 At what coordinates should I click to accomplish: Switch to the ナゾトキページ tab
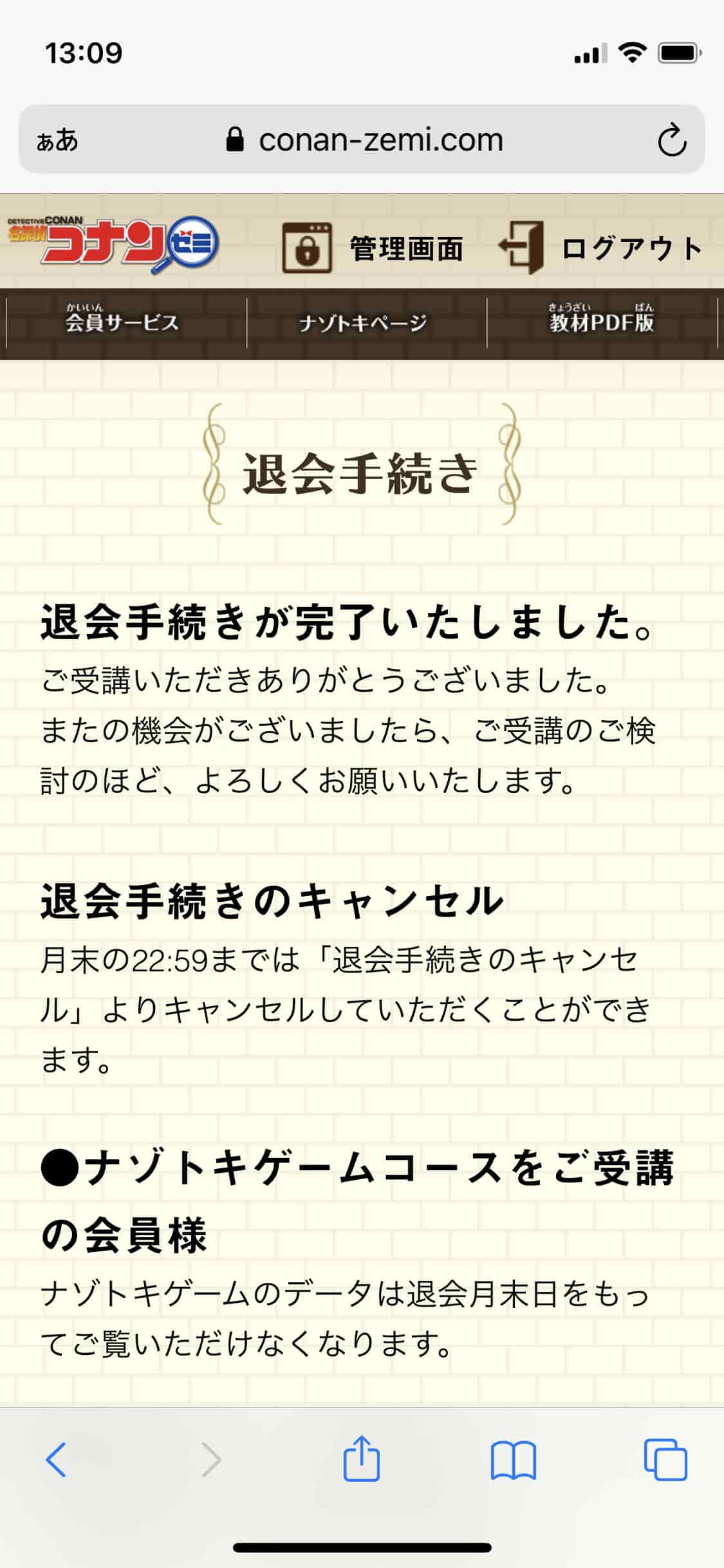pyautogui.click(x=364, y=322)
